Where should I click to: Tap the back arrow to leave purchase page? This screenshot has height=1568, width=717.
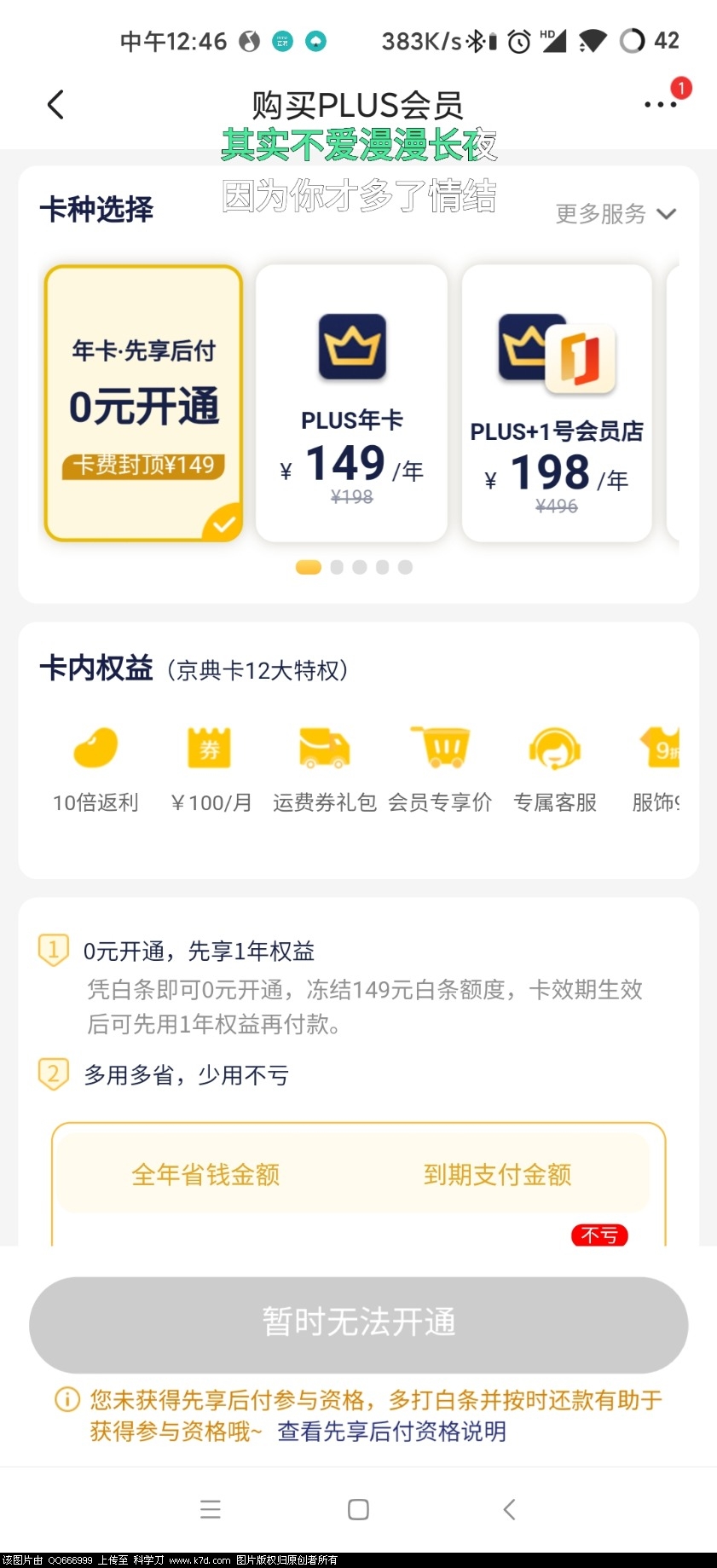point(55,104)
